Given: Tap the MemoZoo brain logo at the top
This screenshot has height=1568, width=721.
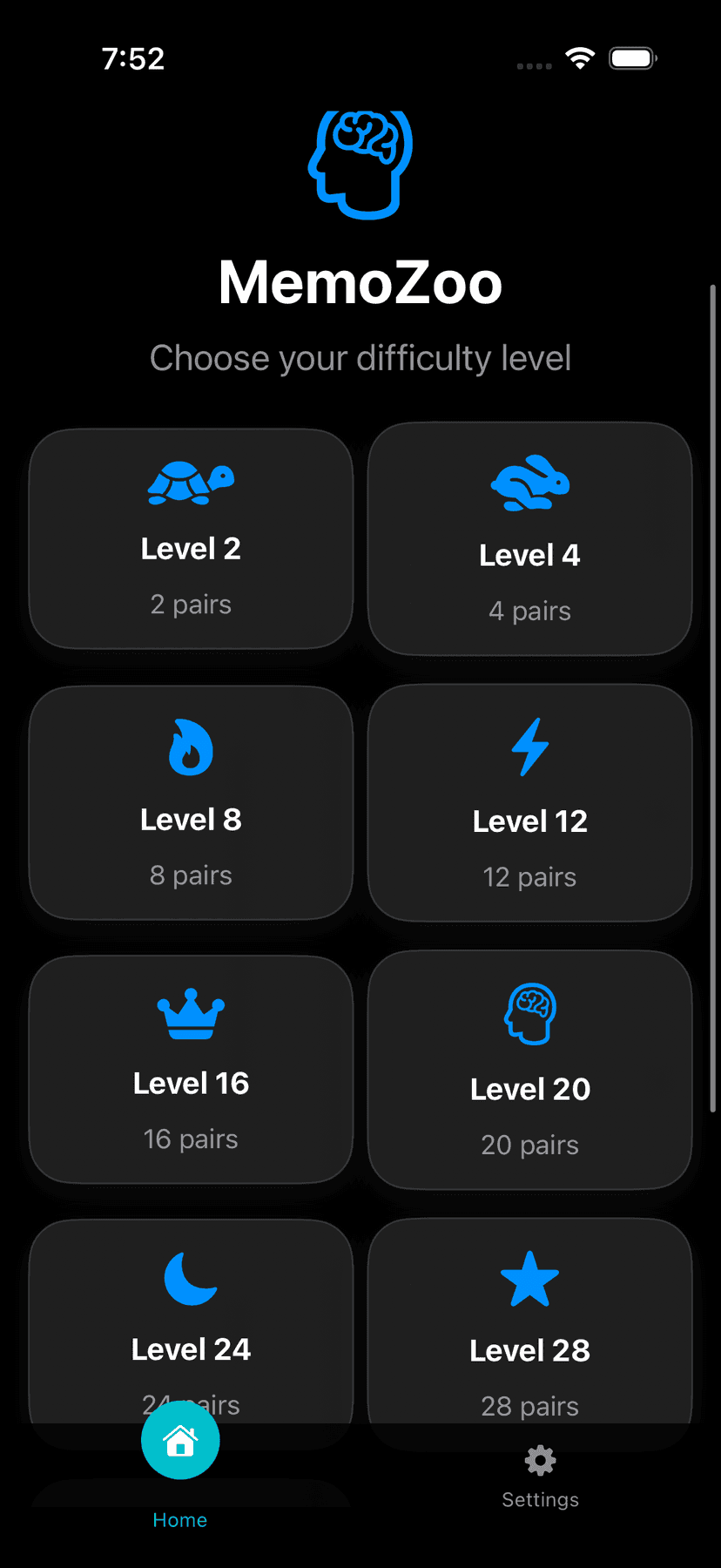Looking at the screenshot, I should (360, 166).
